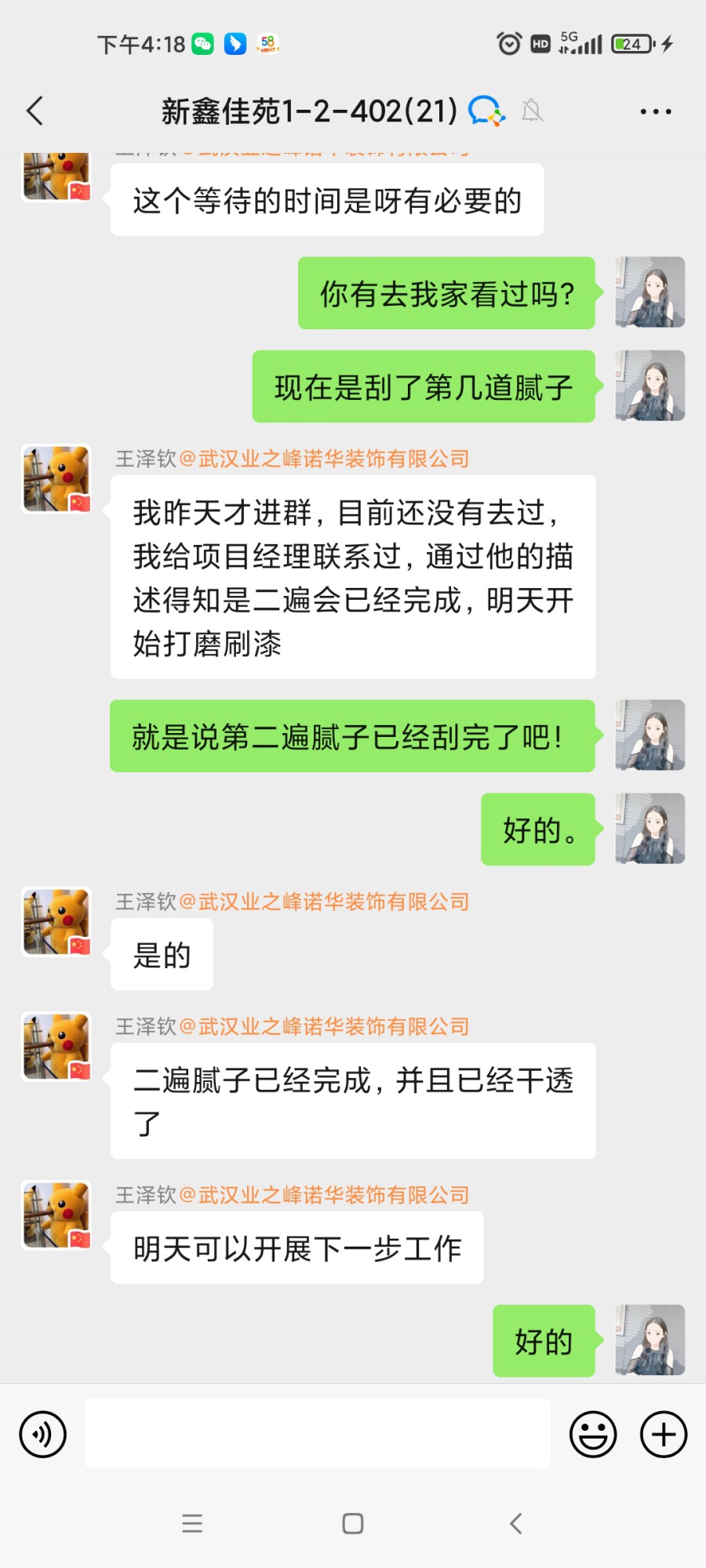Screen dimensions: 706x1568
Task: Open the emoji sticker panel
Action: coord(593,1434)
